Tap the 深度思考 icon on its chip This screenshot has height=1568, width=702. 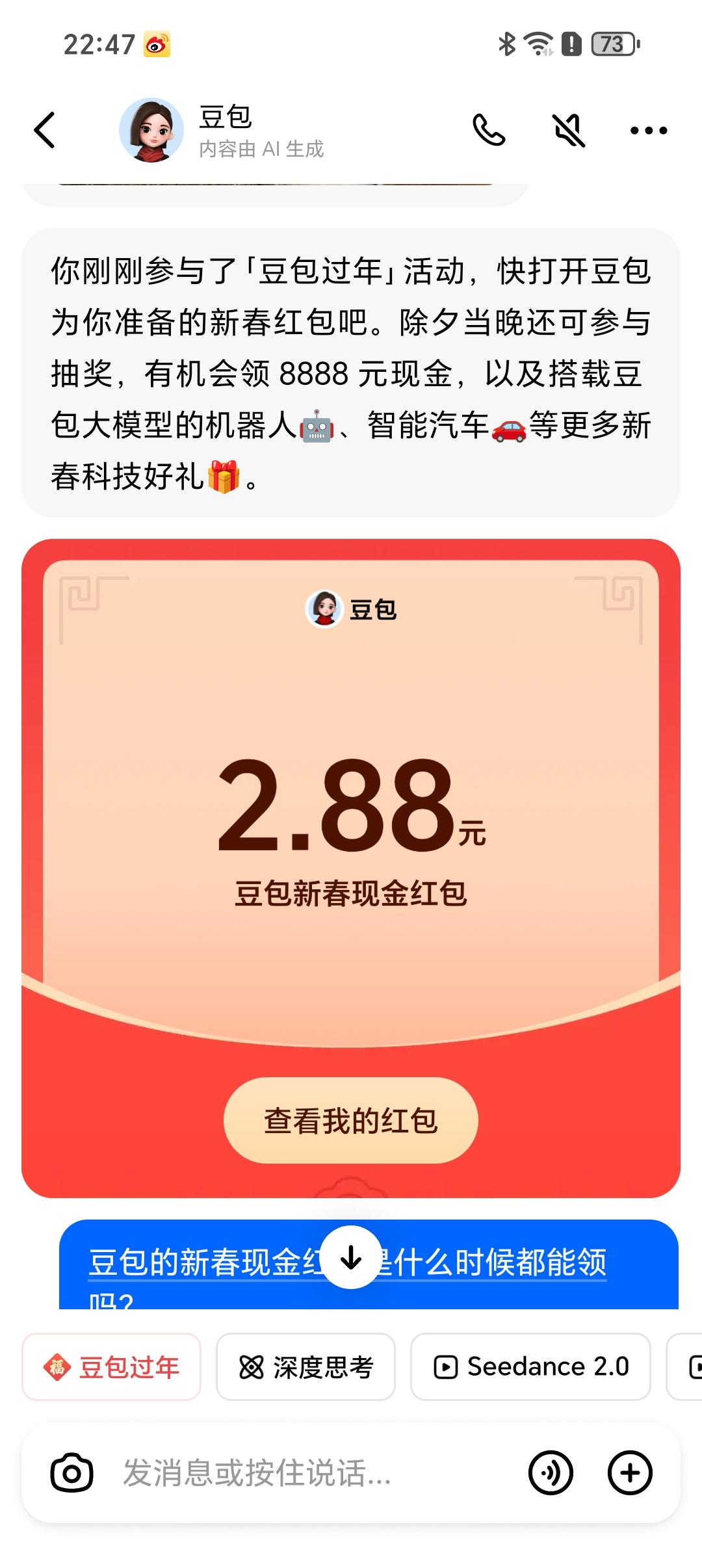click(x=248, y=1368)
